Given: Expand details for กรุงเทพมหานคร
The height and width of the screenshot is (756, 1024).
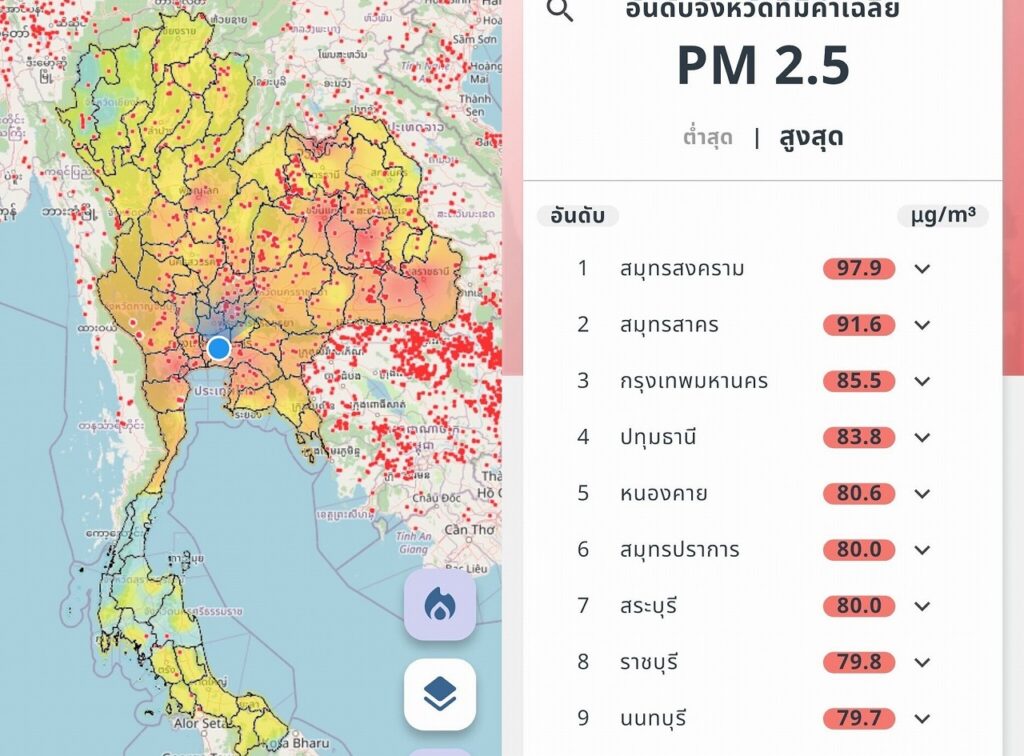Looking at the screenshot, I should [922, 381].
